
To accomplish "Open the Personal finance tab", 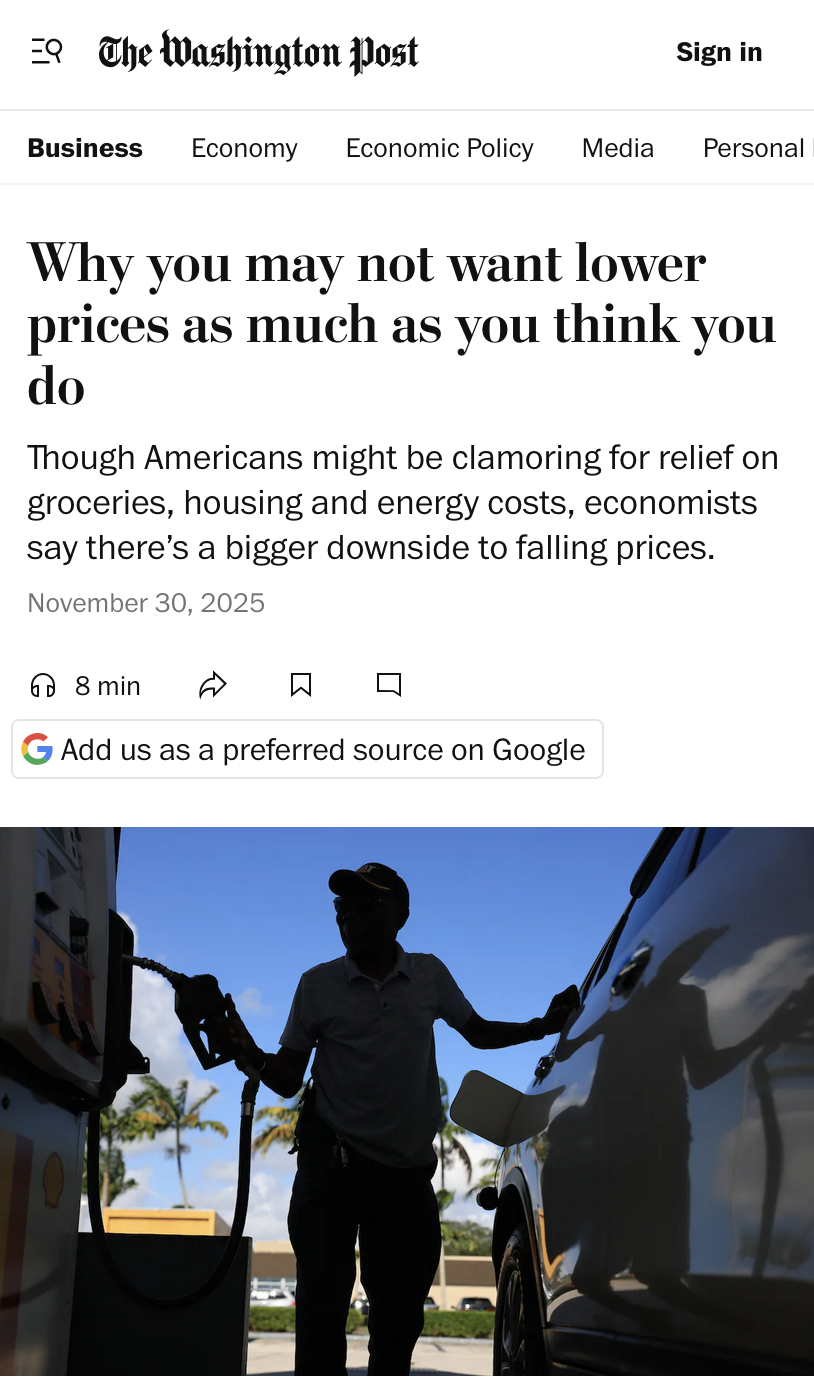I will (x=757, y=148).
